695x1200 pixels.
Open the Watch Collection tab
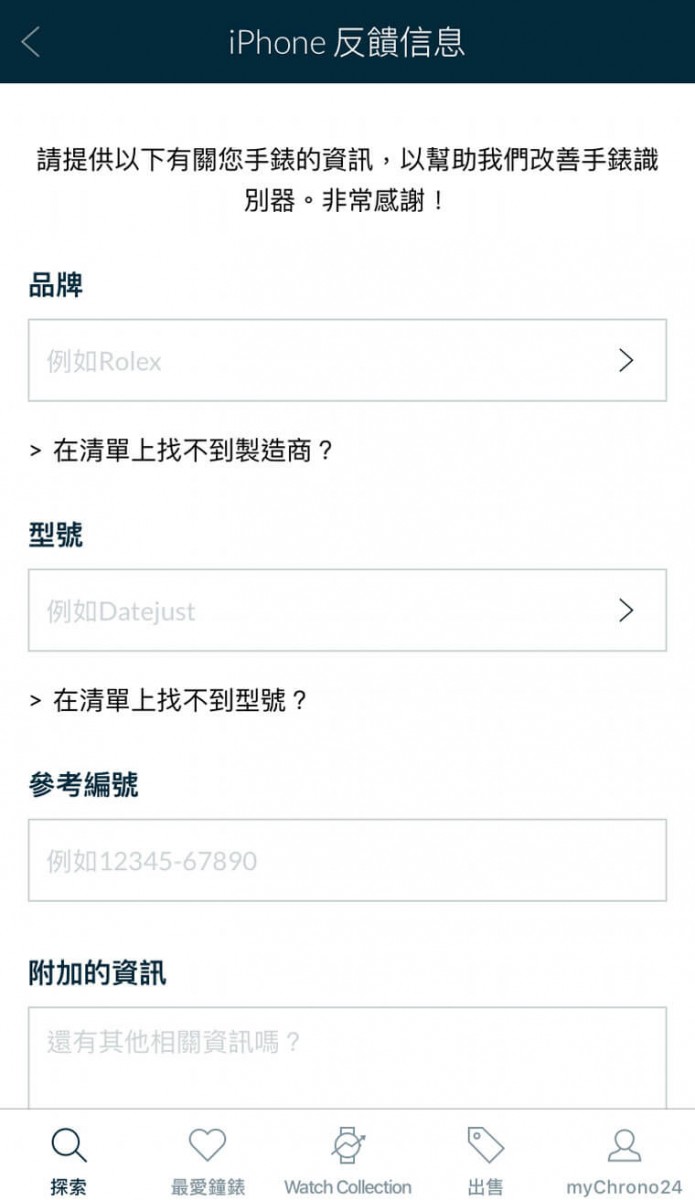pos(347,1160)
